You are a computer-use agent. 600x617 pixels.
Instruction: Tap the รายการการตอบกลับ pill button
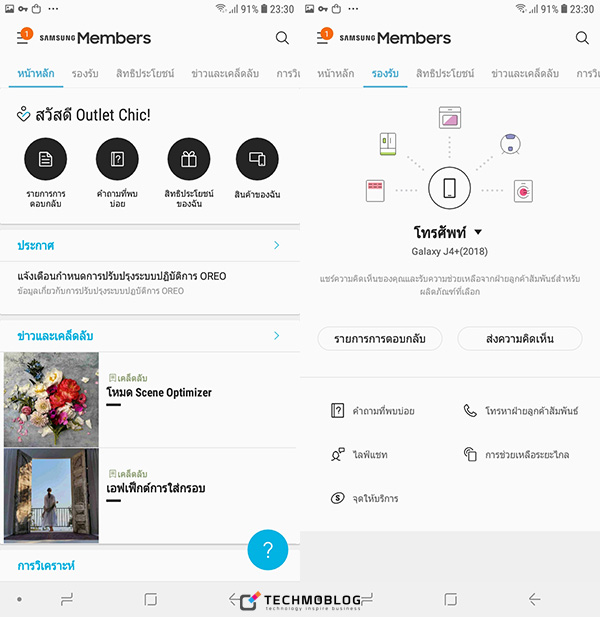(x=379, y=339)
